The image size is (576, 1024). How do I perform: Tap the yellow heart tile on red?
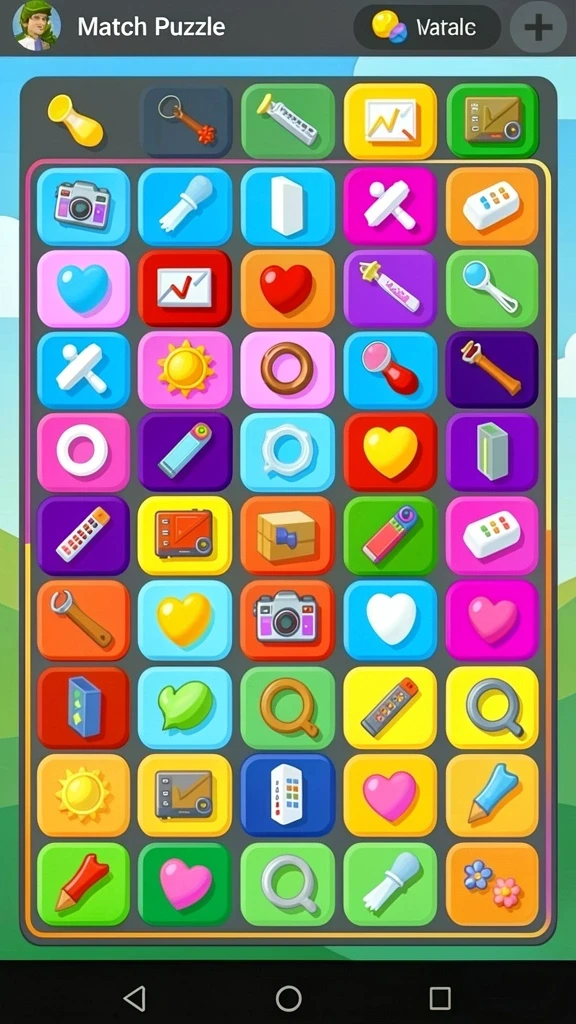(x=390, y=451)
